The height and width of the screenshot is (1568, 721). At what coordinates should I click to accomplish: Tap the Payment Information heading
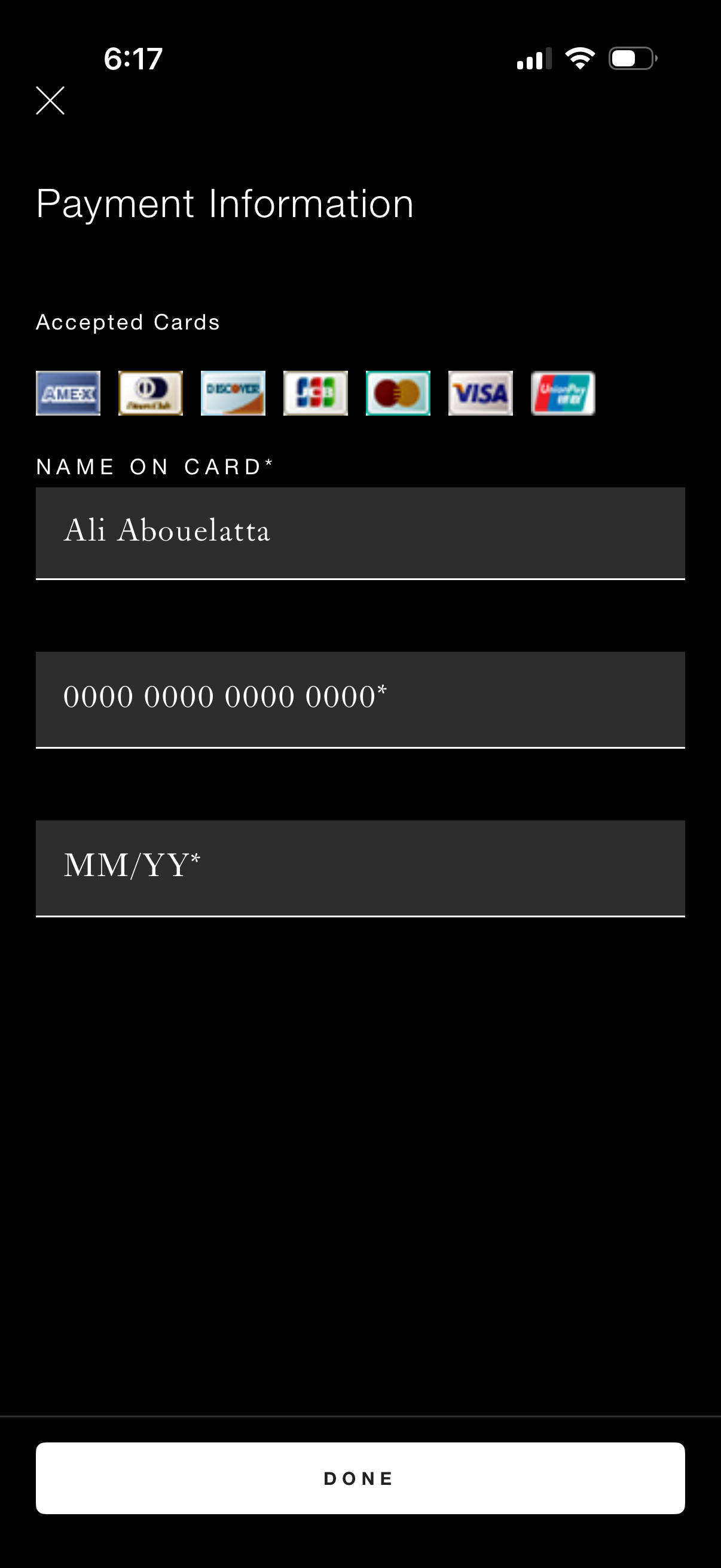[225, 204]
